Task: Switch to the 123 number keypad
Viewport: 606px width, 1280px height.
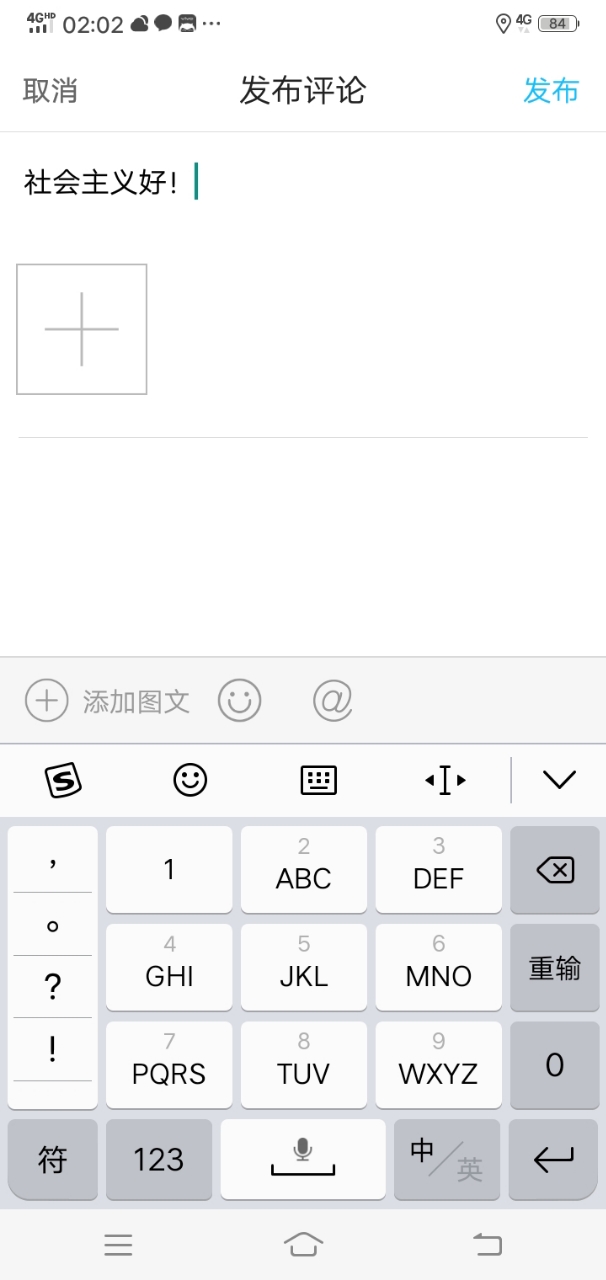Action: coord(159,1160)
